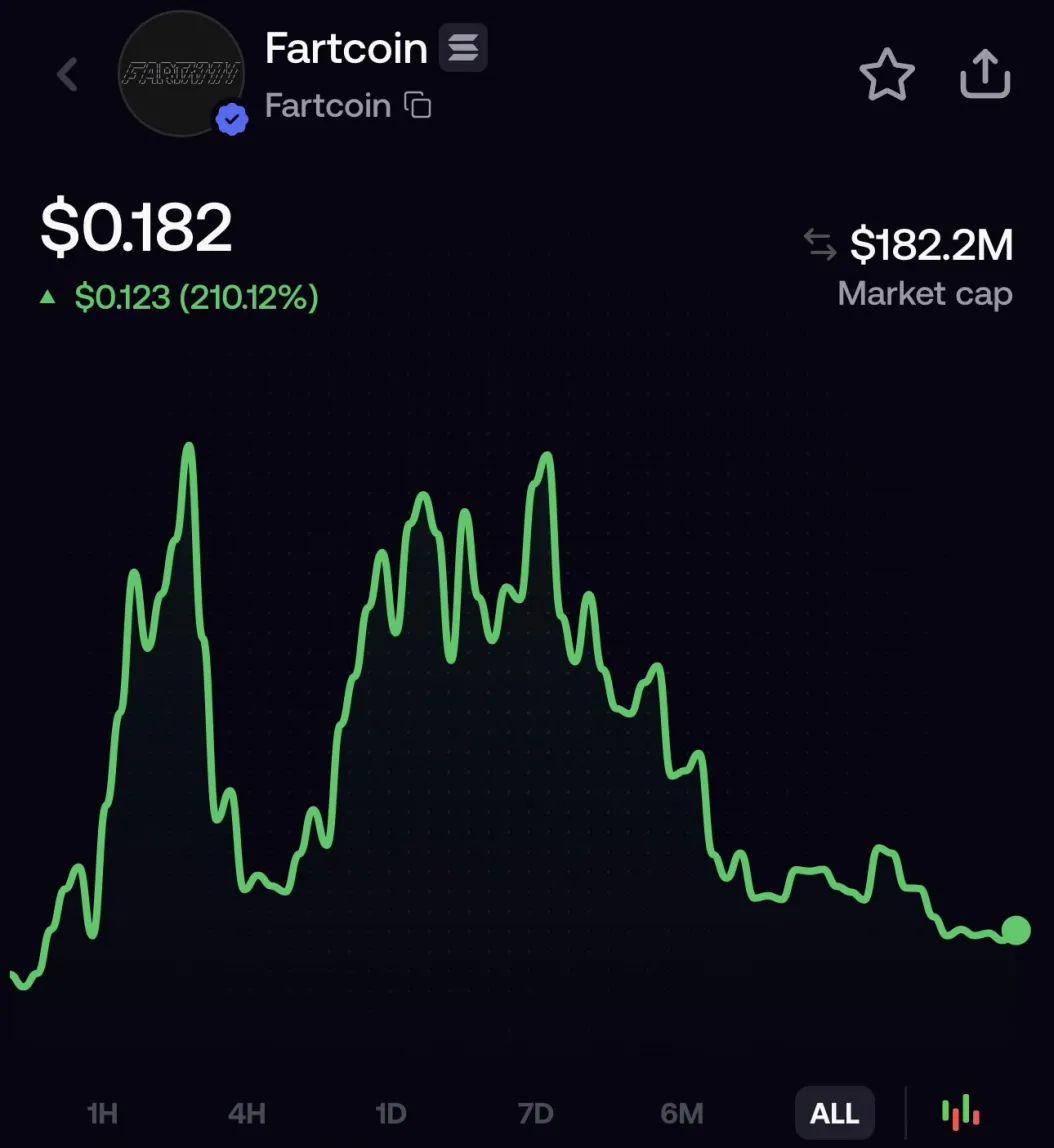Choose the 7D chart range
The width and height of the screenshot is (1054, 1148).
(535, 1113)
